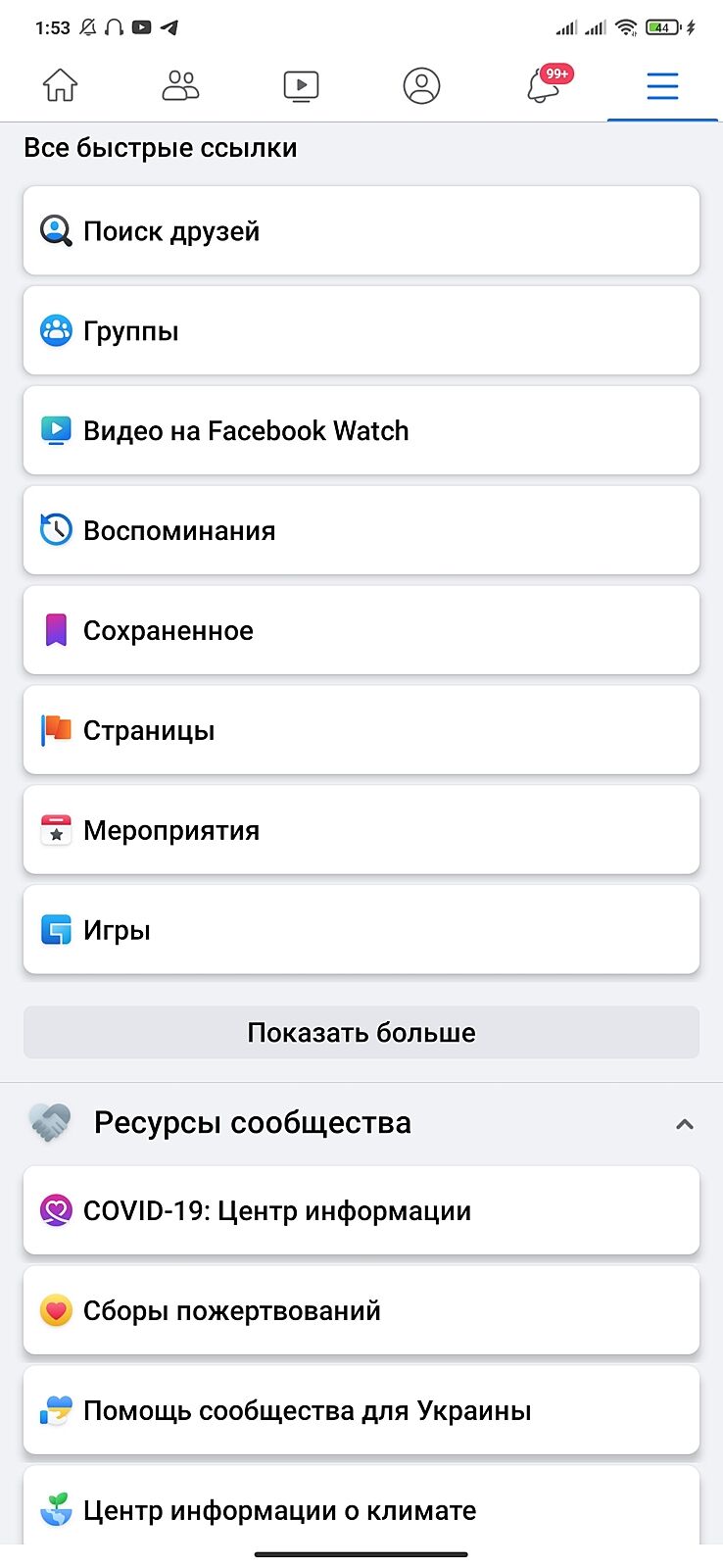
Task: Open Центр информации о климате
Action: click(x=361, y=1509)
